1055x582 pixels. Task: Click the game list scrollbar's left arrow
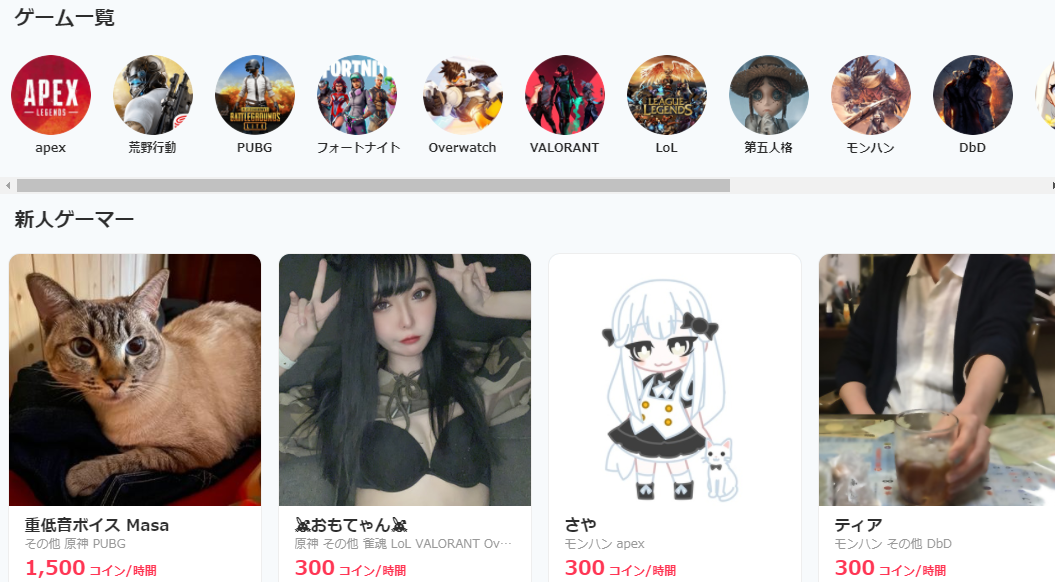pyautogui.click(x=8, y=185)
